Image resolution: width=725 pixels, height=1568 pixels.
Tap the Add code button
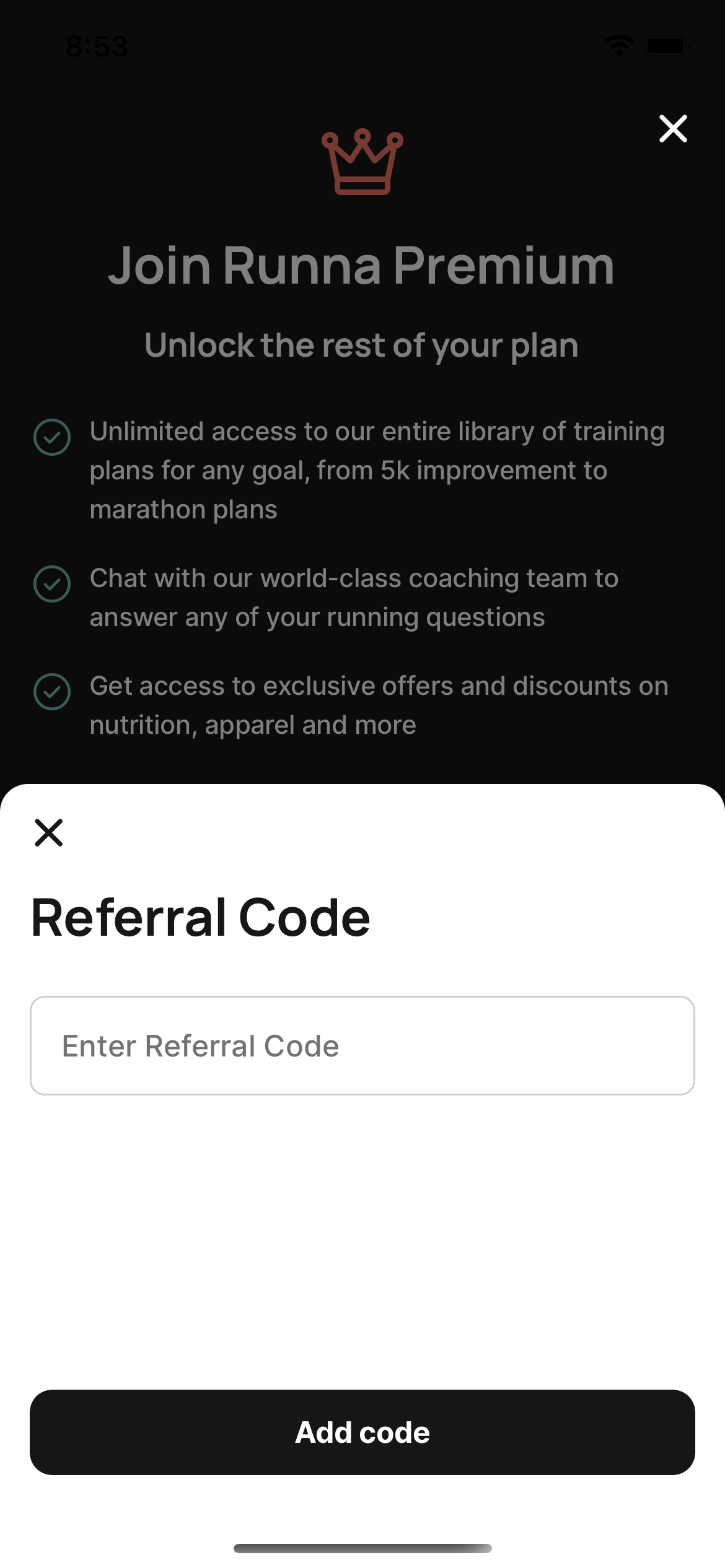[x=362, y=1432]
